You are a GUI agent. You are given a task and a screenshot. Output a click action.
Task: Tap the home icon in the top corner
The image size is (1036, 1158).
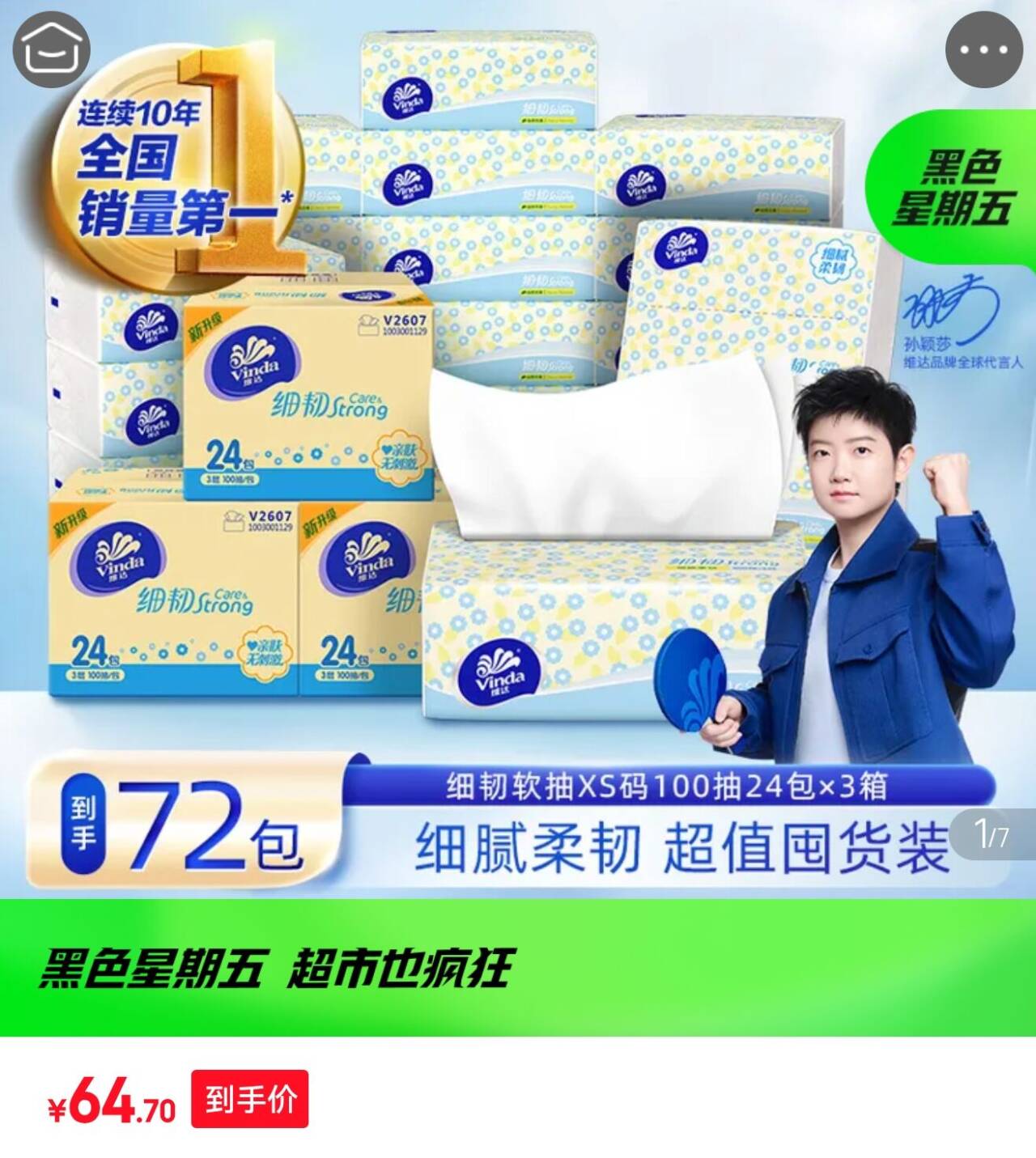coord(51,50)
